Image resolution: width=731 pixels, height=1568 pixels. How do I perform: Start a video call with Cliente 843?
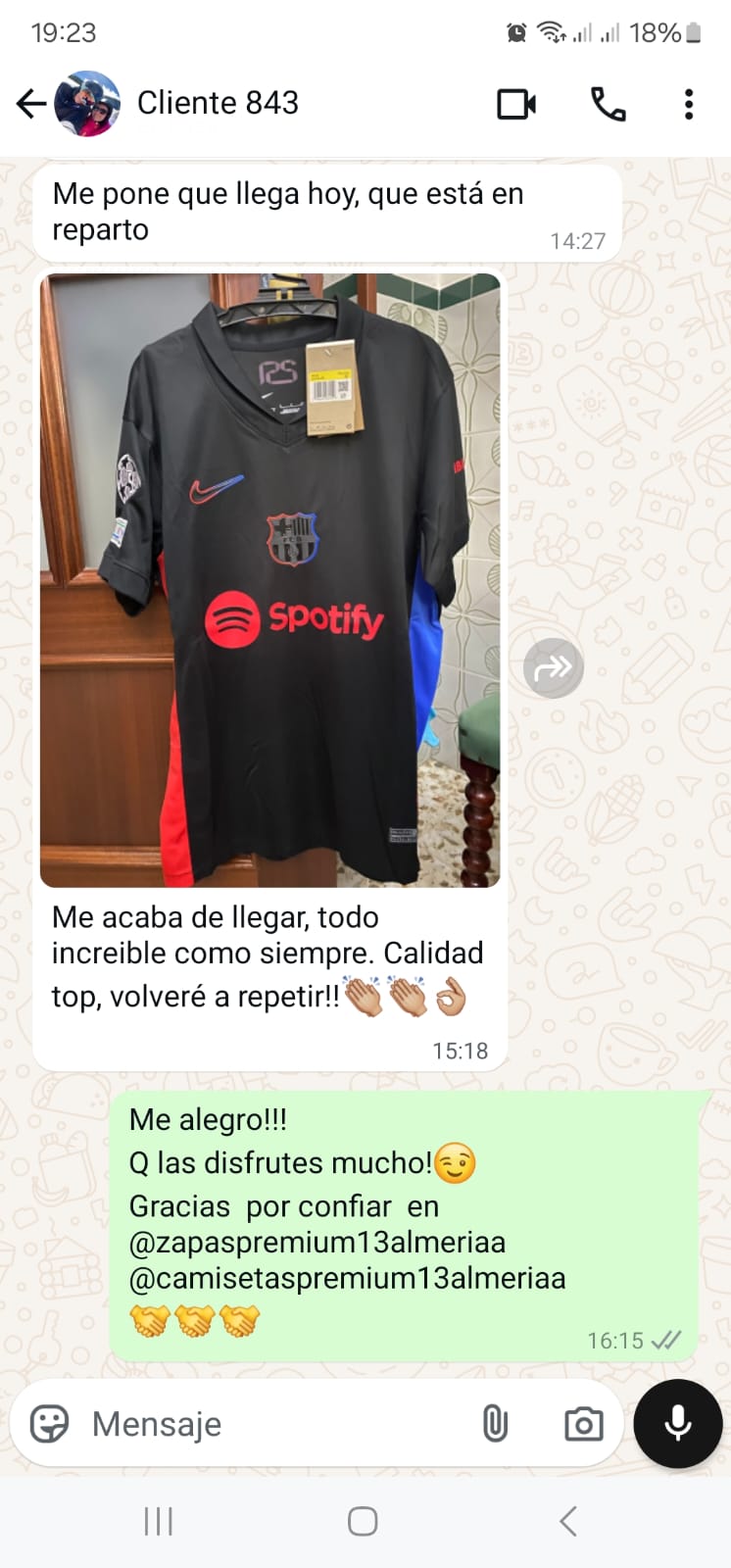[x=516, y=104]
